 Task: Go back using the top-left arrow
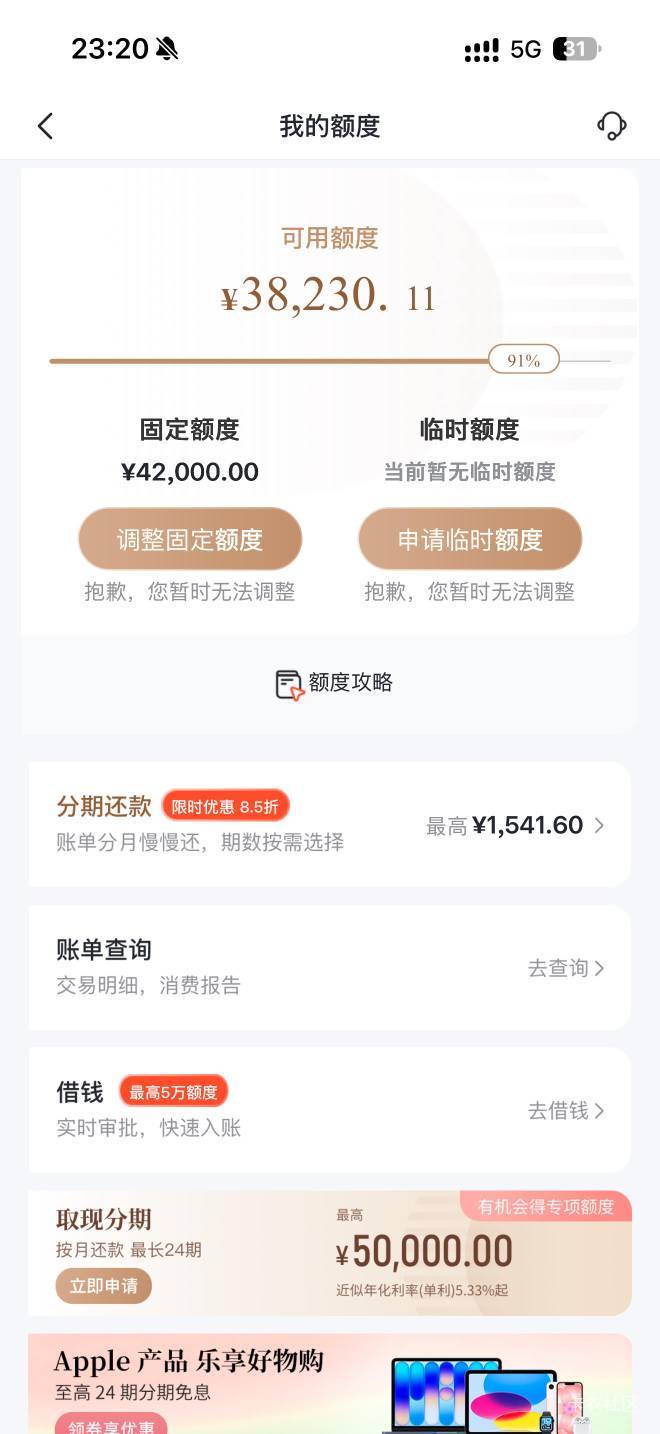45,126
